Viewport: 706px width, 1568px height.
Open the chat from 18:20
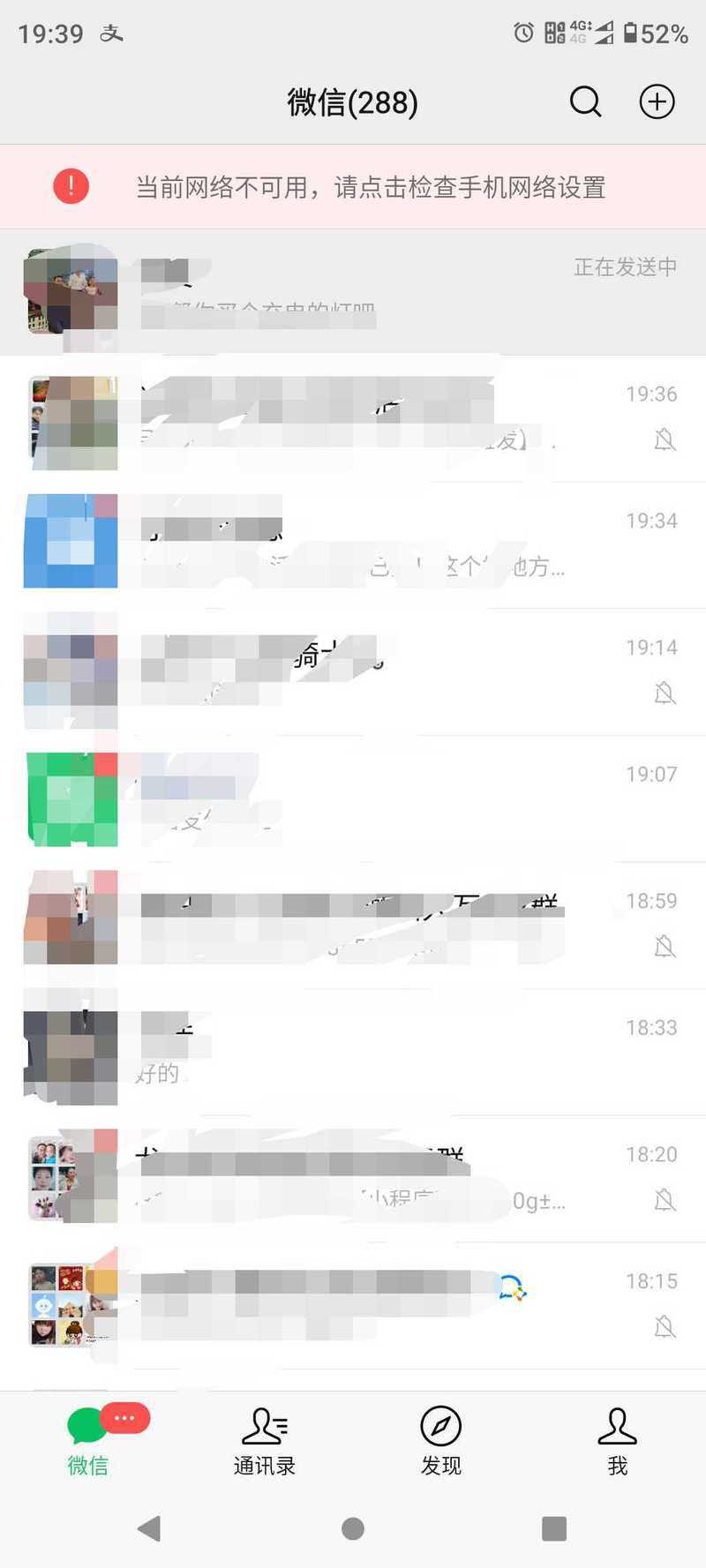point(353,1180)
